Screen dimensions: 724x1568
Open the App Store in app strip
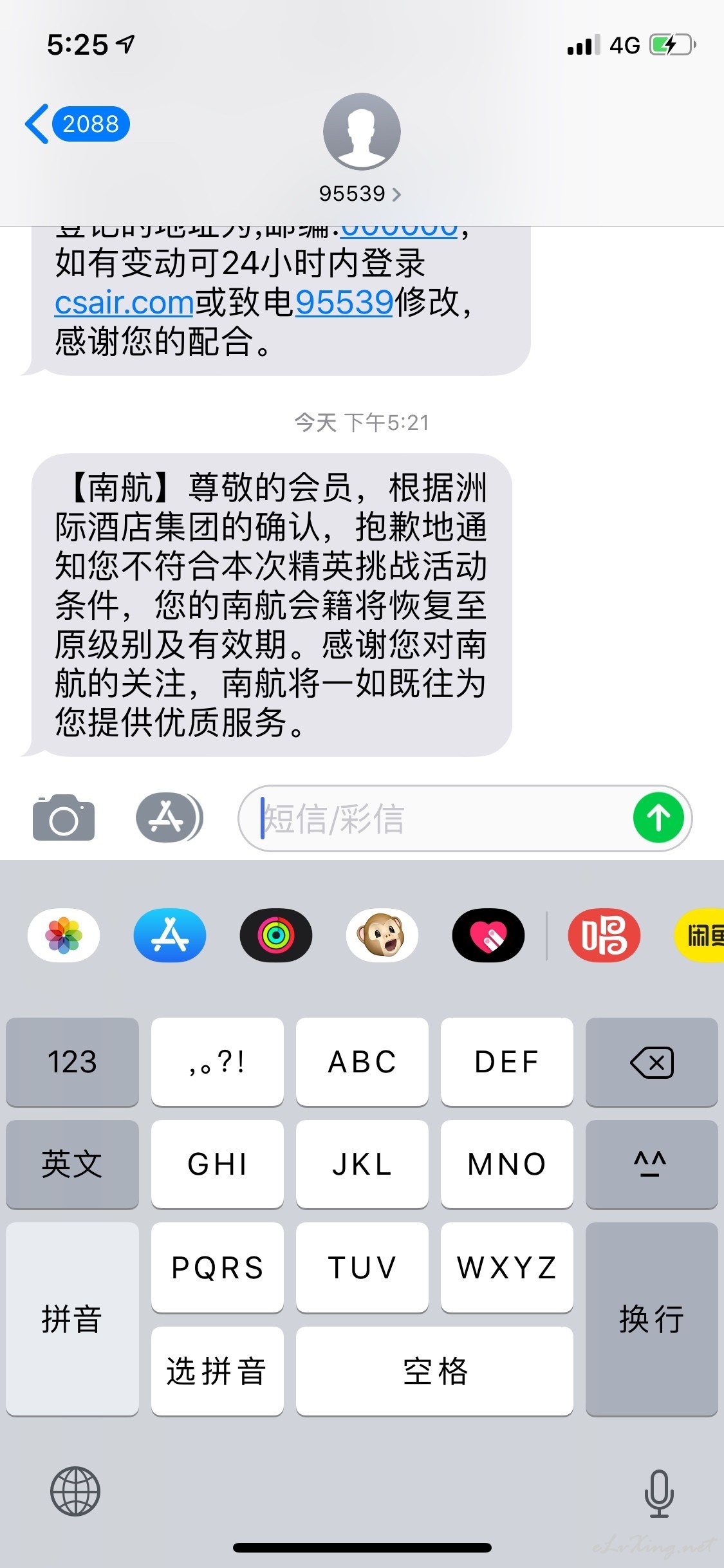tap(170, 935)
